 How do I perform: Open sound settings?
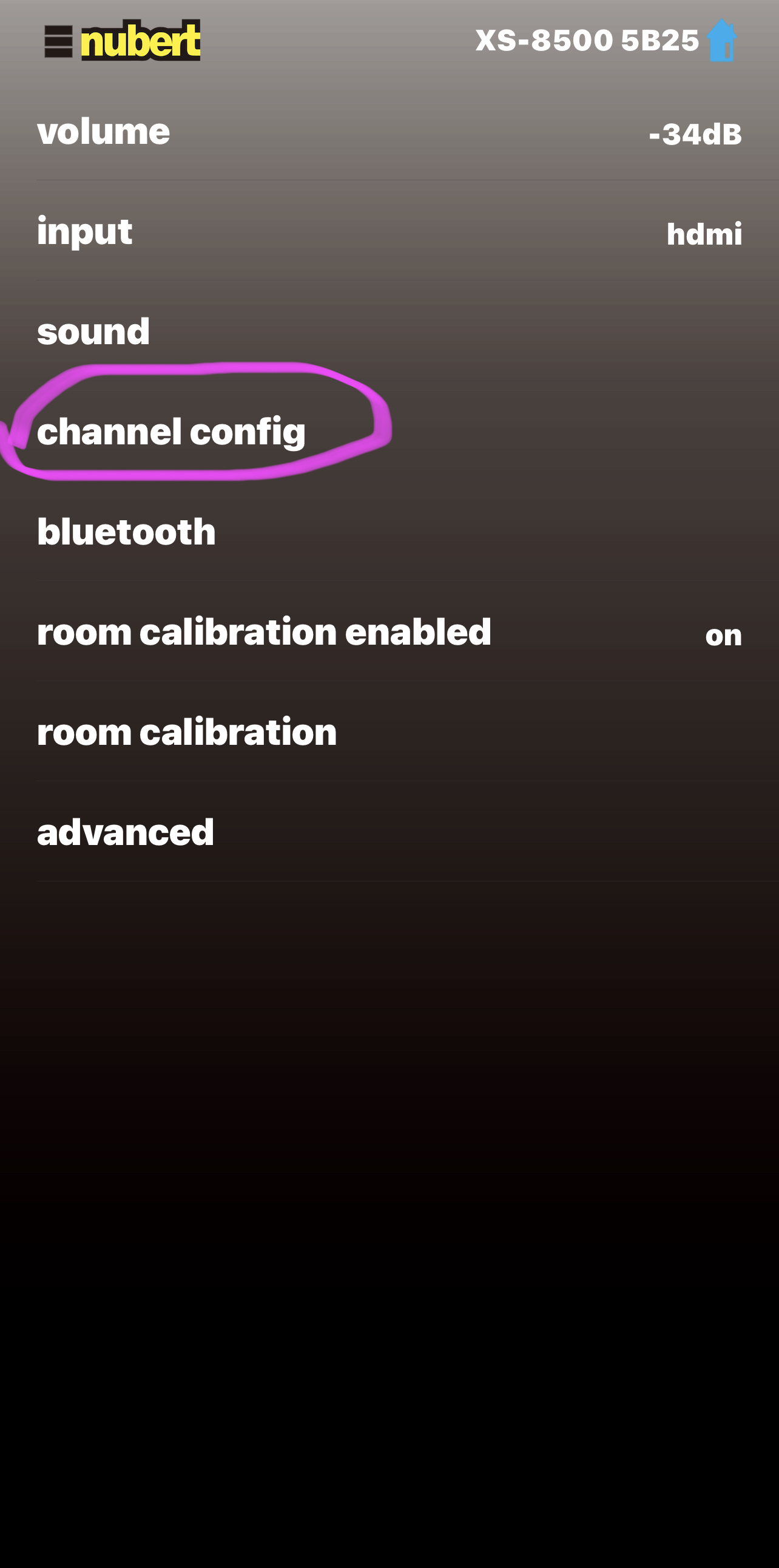389,332
